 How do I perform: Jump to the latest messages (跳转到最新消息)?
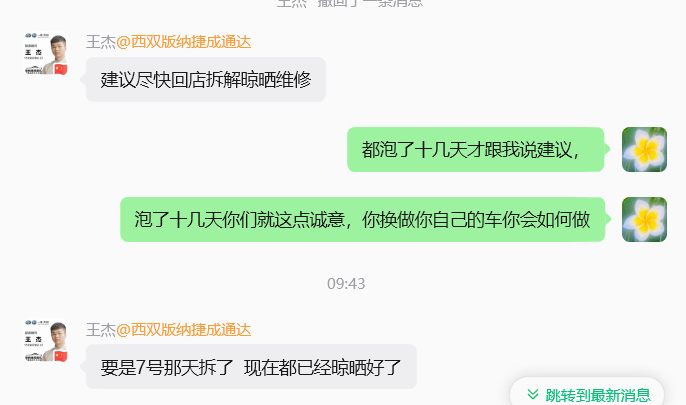[x=587, y=393]
